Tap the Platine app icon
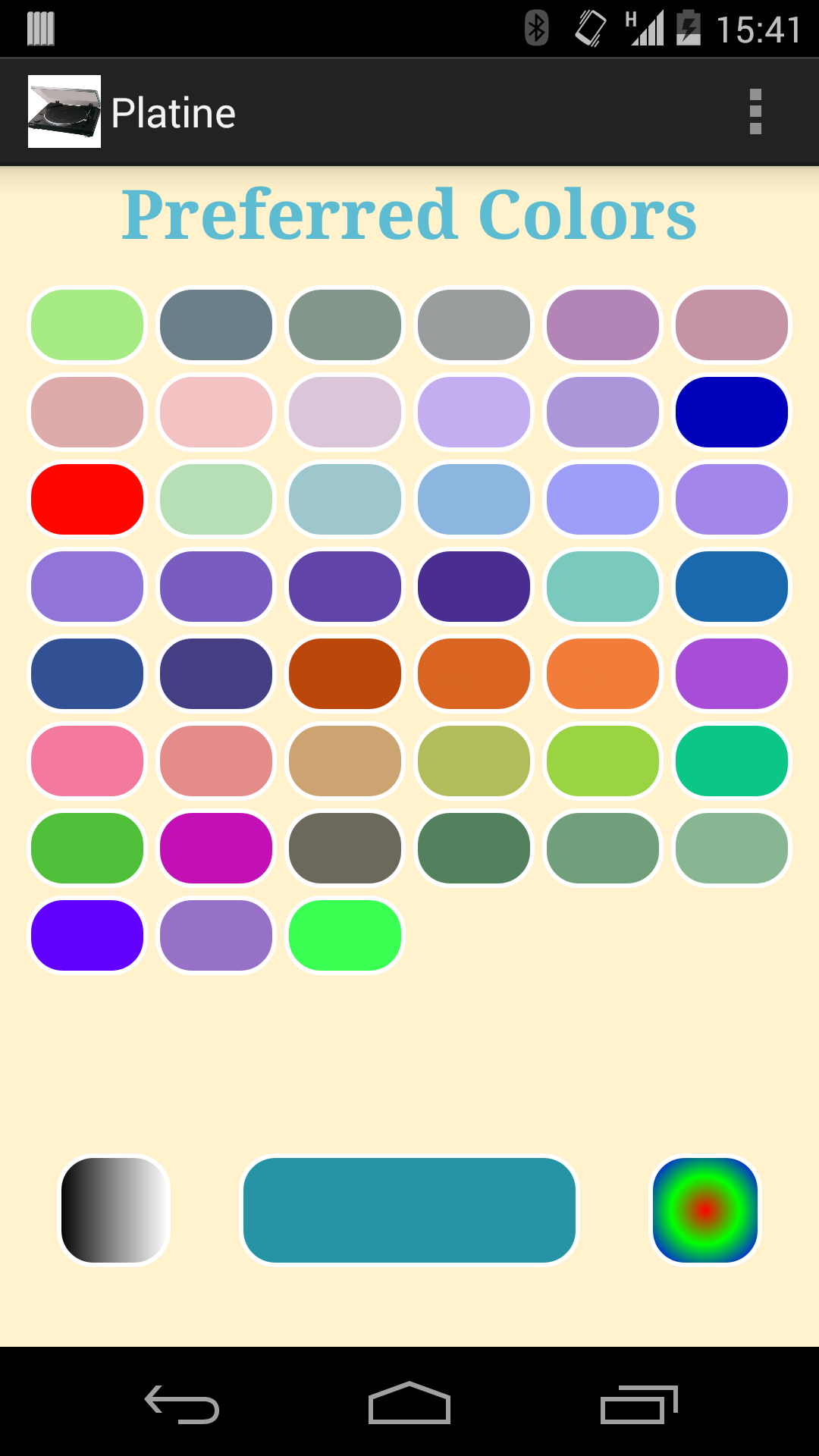This screenshot has width=819, height=1456. pos(64,111)
